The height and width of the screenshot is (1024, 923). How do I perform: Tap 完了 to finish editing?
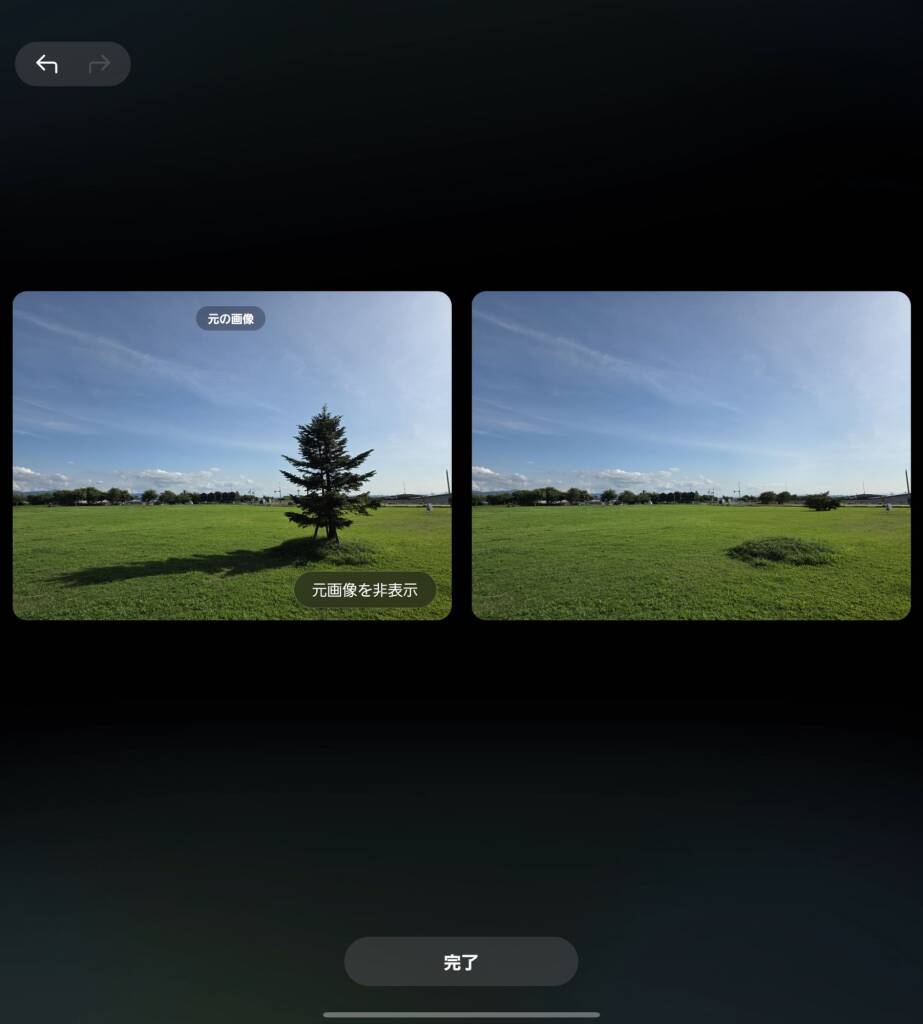461,962
